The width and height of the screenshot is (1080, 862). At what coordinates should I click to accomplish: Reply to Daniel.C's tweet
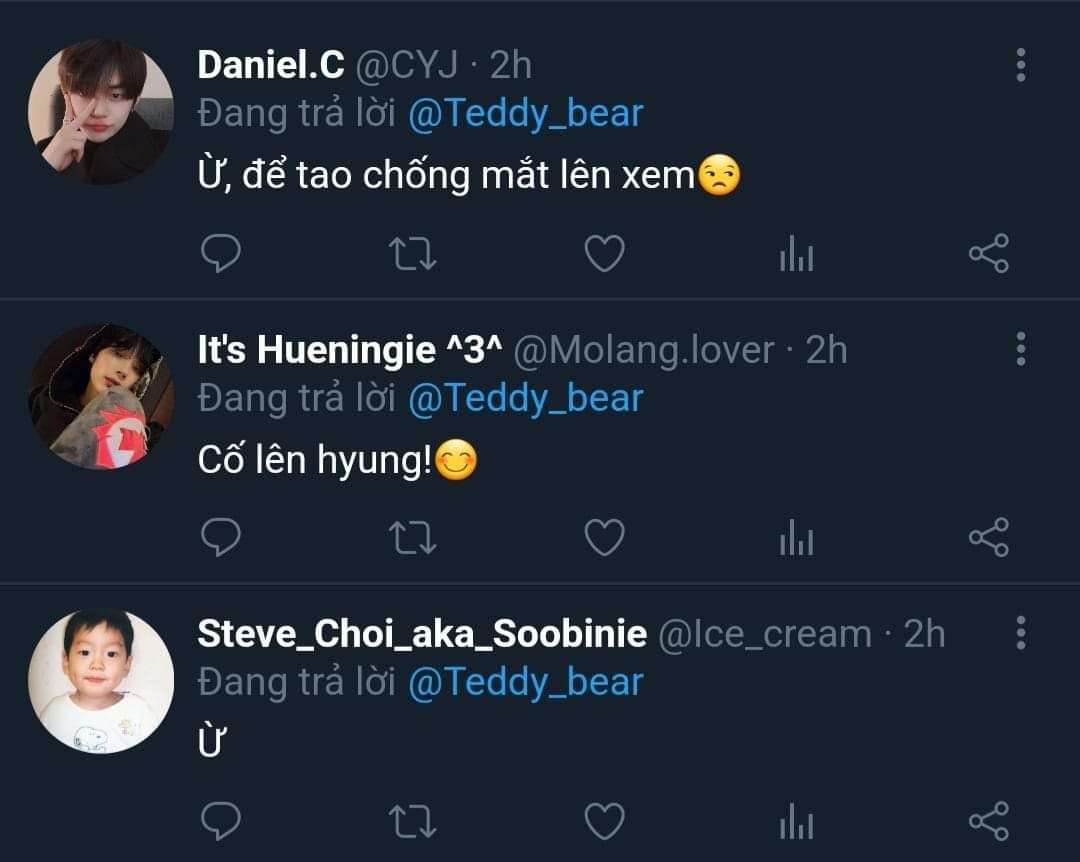coord(220,255)
